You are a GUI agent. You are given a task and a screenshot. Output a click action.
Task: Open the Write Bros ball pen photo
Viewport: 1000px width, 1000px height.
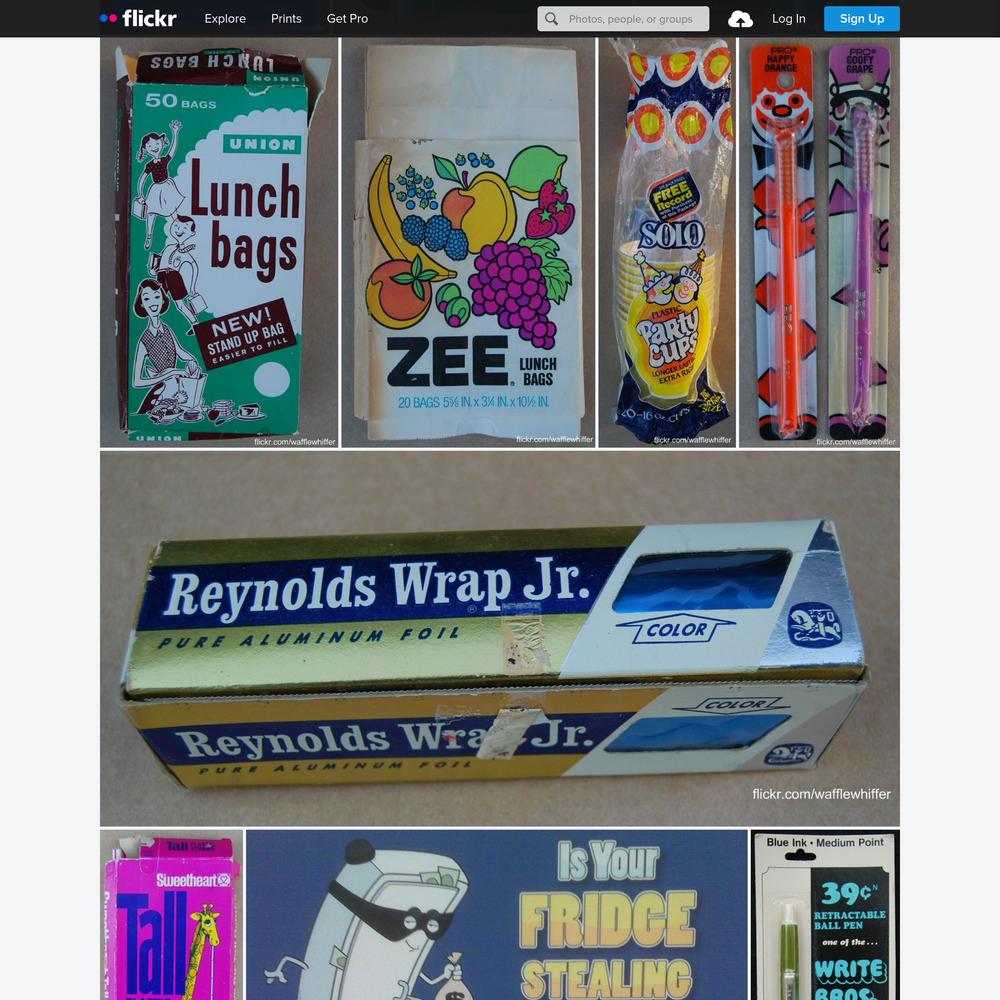[x=825, y=914]
